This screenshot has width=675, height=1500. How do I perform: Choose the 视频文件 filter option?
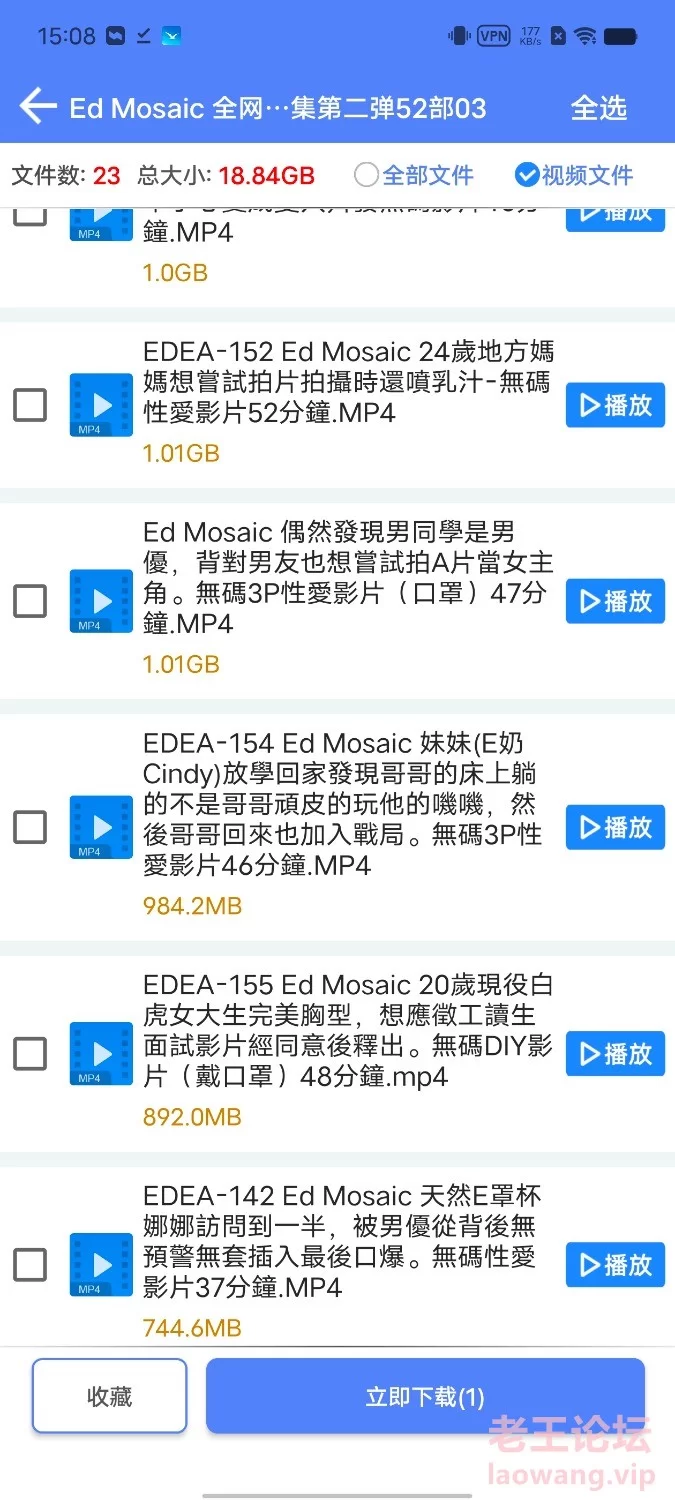[x=574, y=176]
